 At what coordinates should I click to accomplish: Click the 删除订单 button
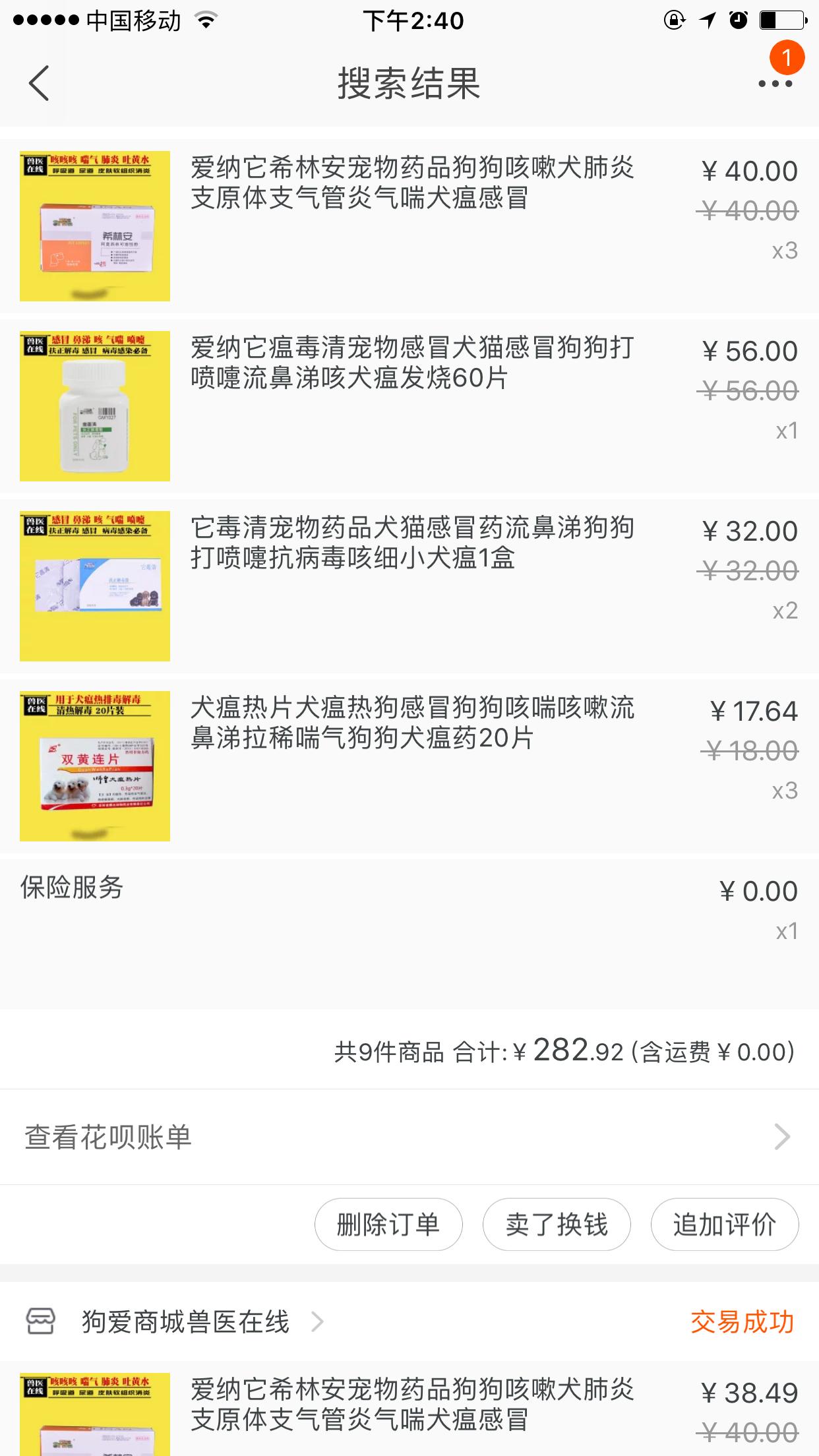389,1223
